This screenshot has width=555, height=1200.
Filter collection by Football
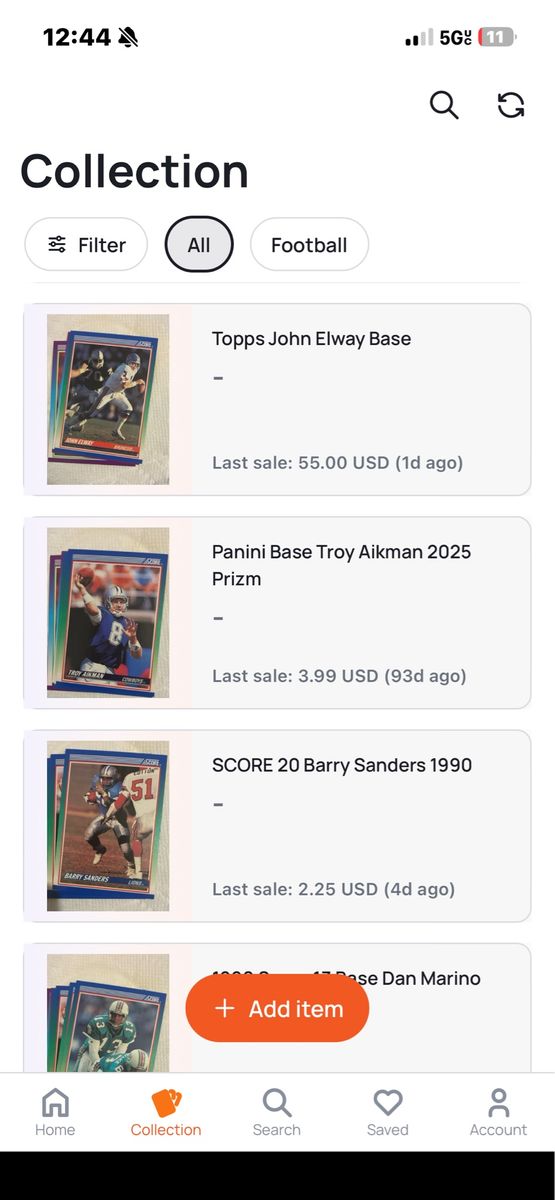click(x=309, y=245)
